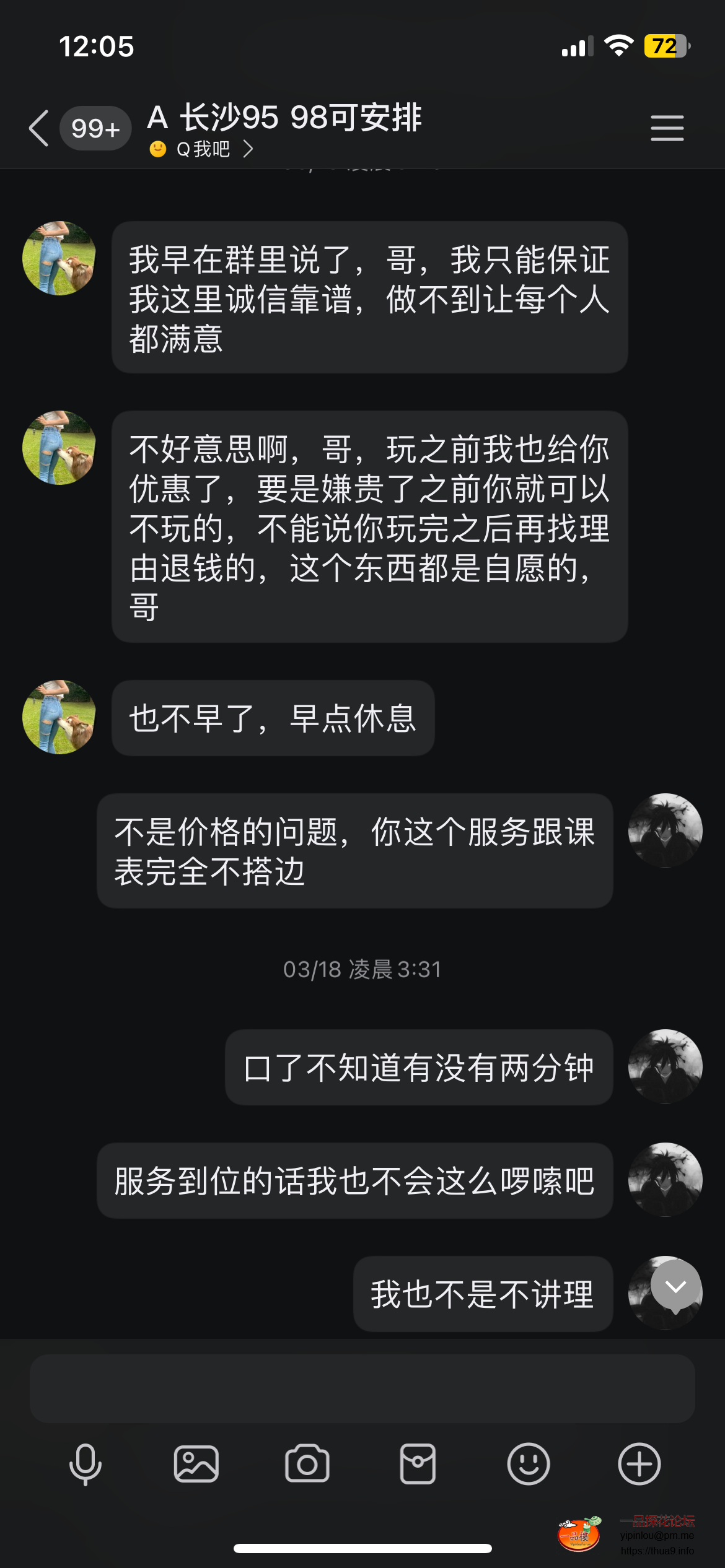
Task: Tap the 03/18 凌晨 3:31 timestamp
Action: [x=362, y=970]
